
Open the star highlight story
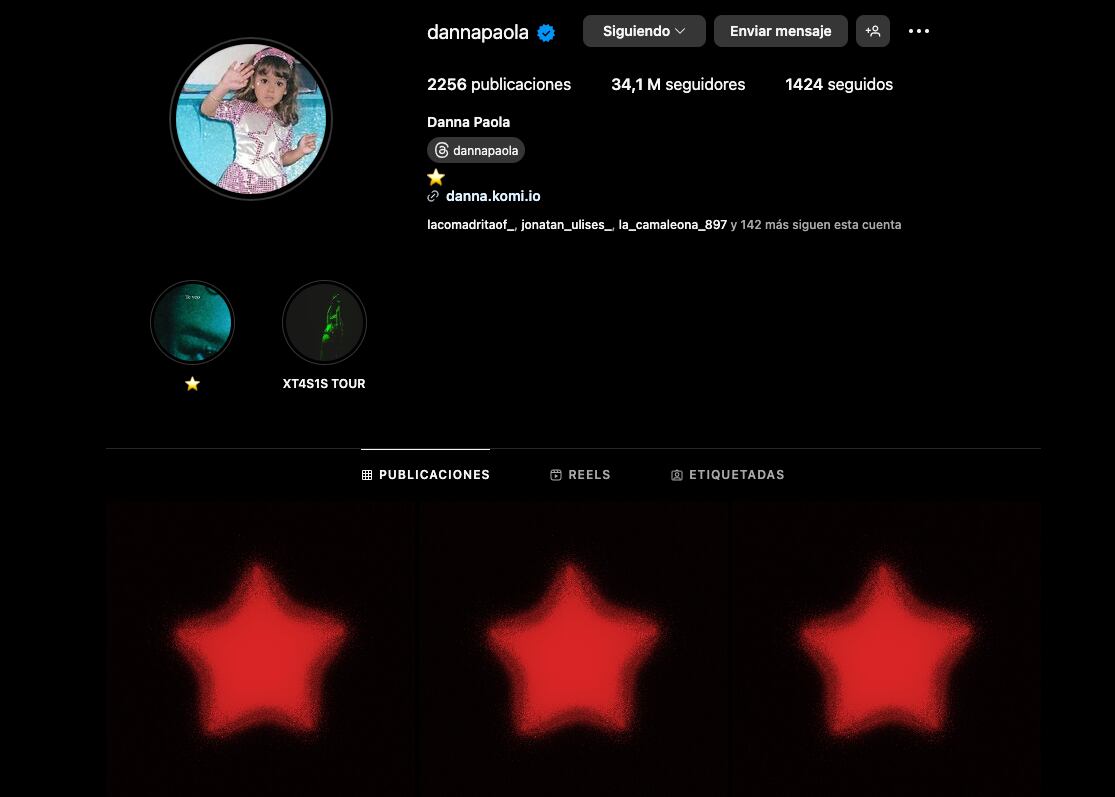click(x=192, y=323)
